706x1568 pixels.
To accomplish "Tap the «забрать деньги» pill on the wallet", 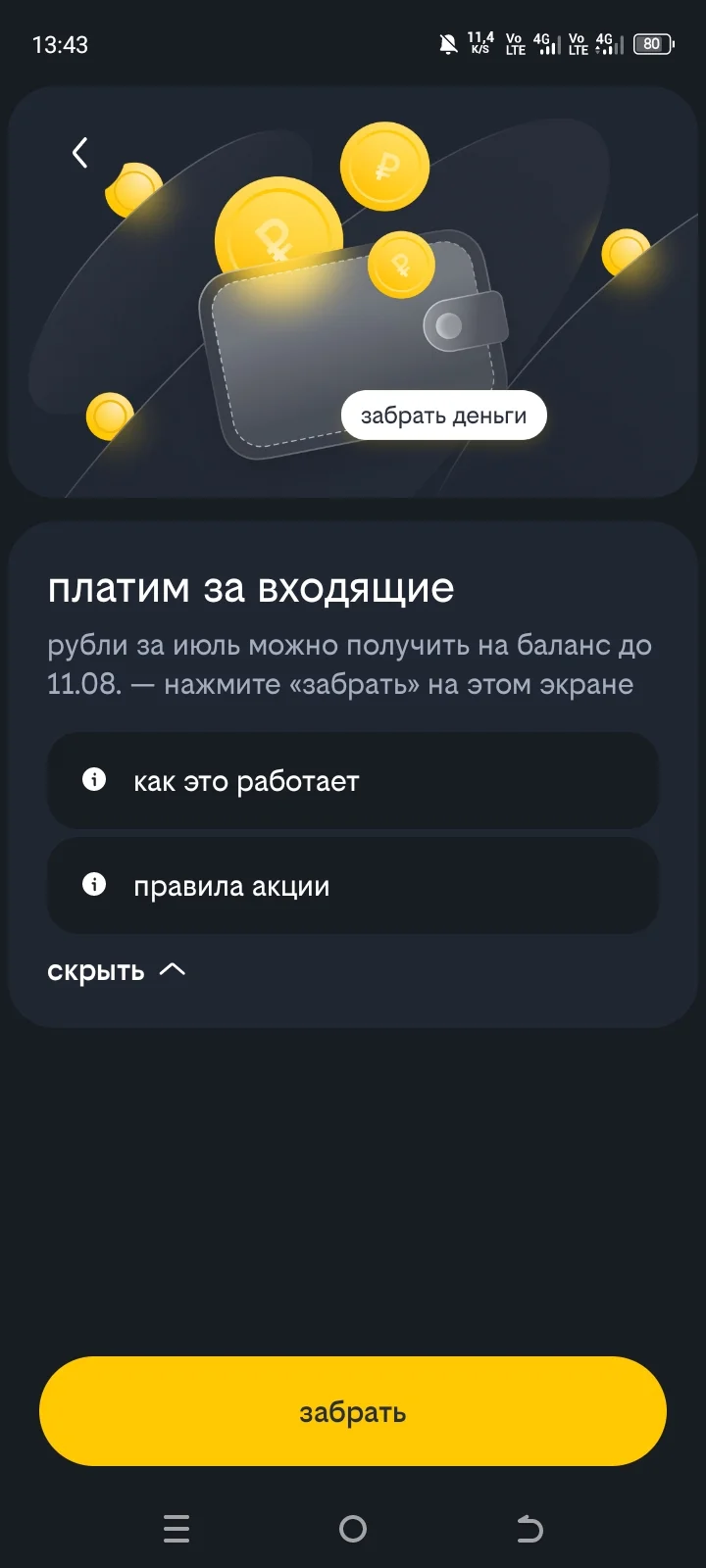I will pos(443,415).
